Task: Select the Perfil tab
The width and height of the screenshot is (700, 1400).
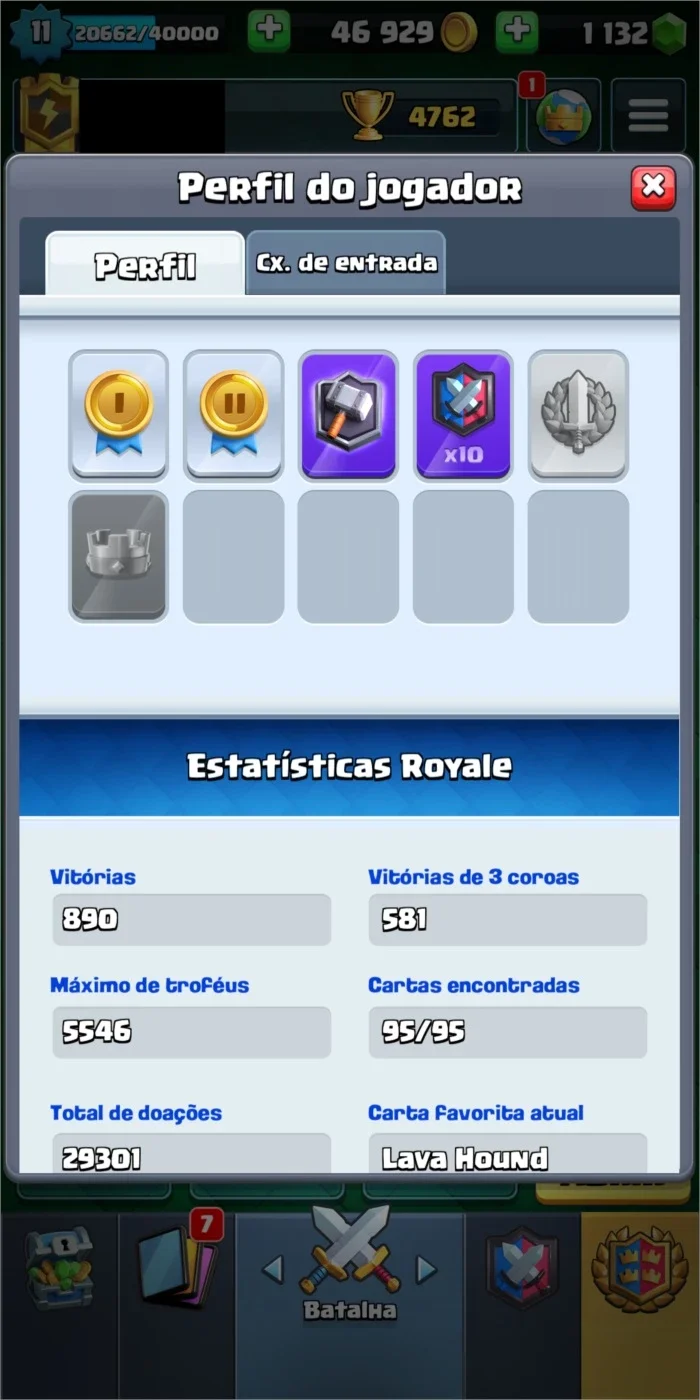Action: (x=145, y=265)
